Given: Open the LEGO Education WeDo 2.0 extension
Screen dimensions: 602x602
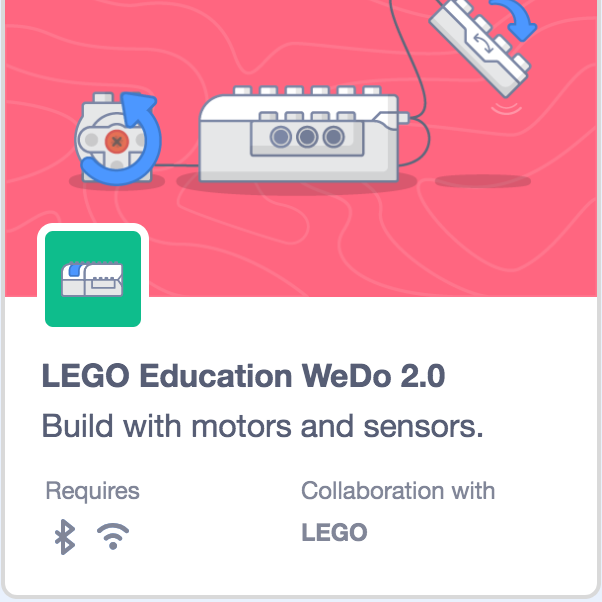Looking at the screenshot, I should (x=243, y=377).
